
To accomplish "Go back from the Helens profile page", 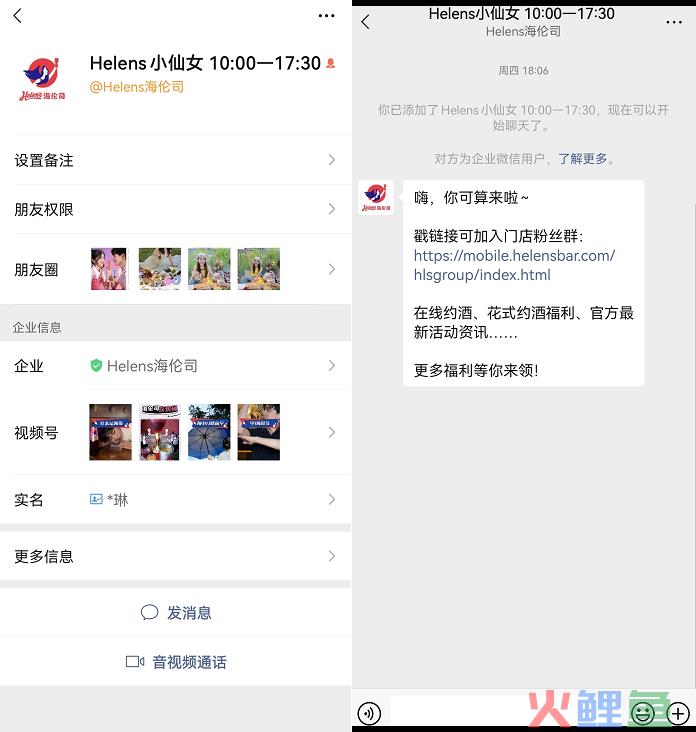I will click(17, 15).
